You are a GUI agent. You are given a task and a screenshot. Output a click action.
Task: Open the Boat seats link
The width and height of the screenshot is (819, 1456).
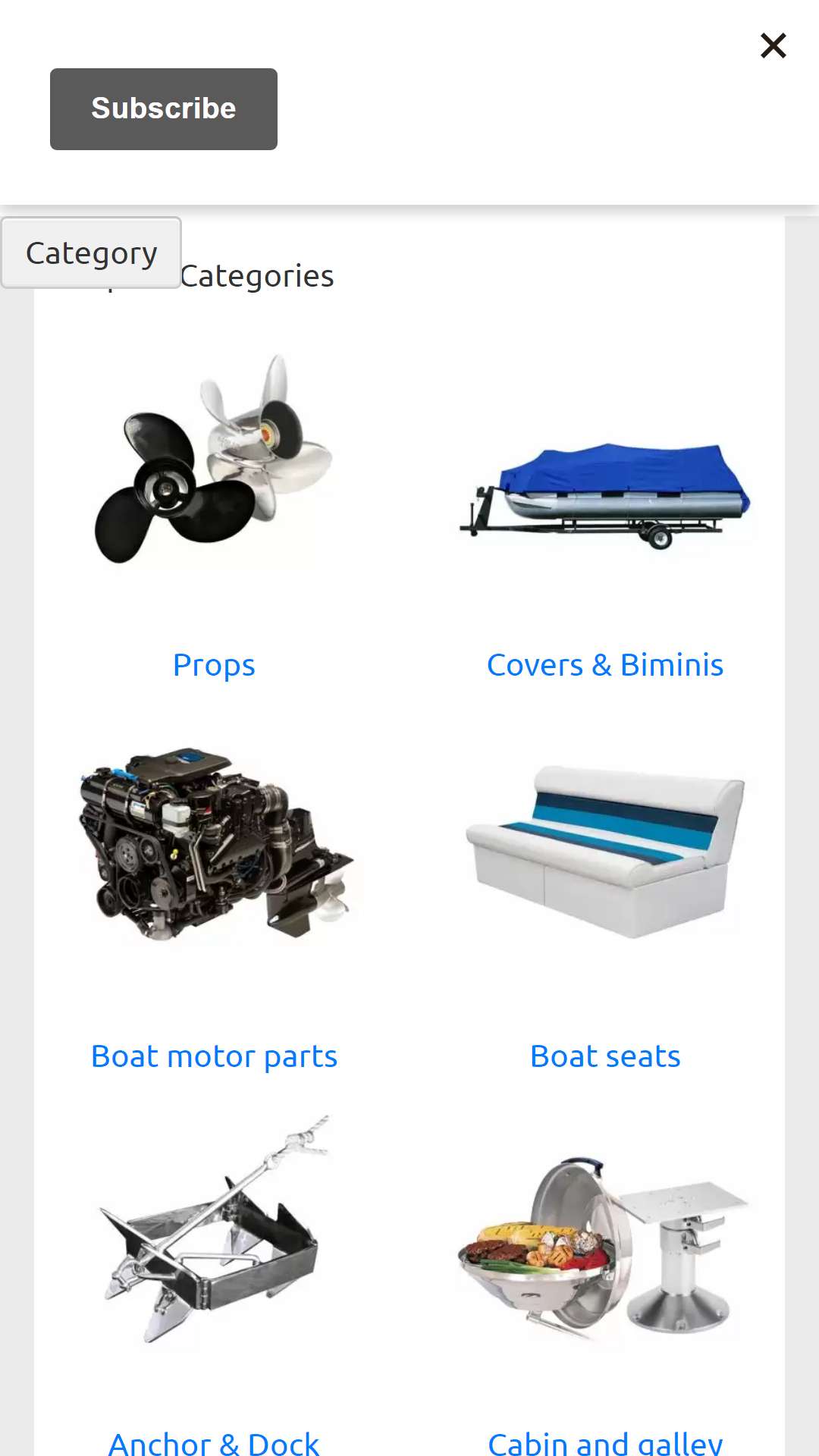point(605,1056)
